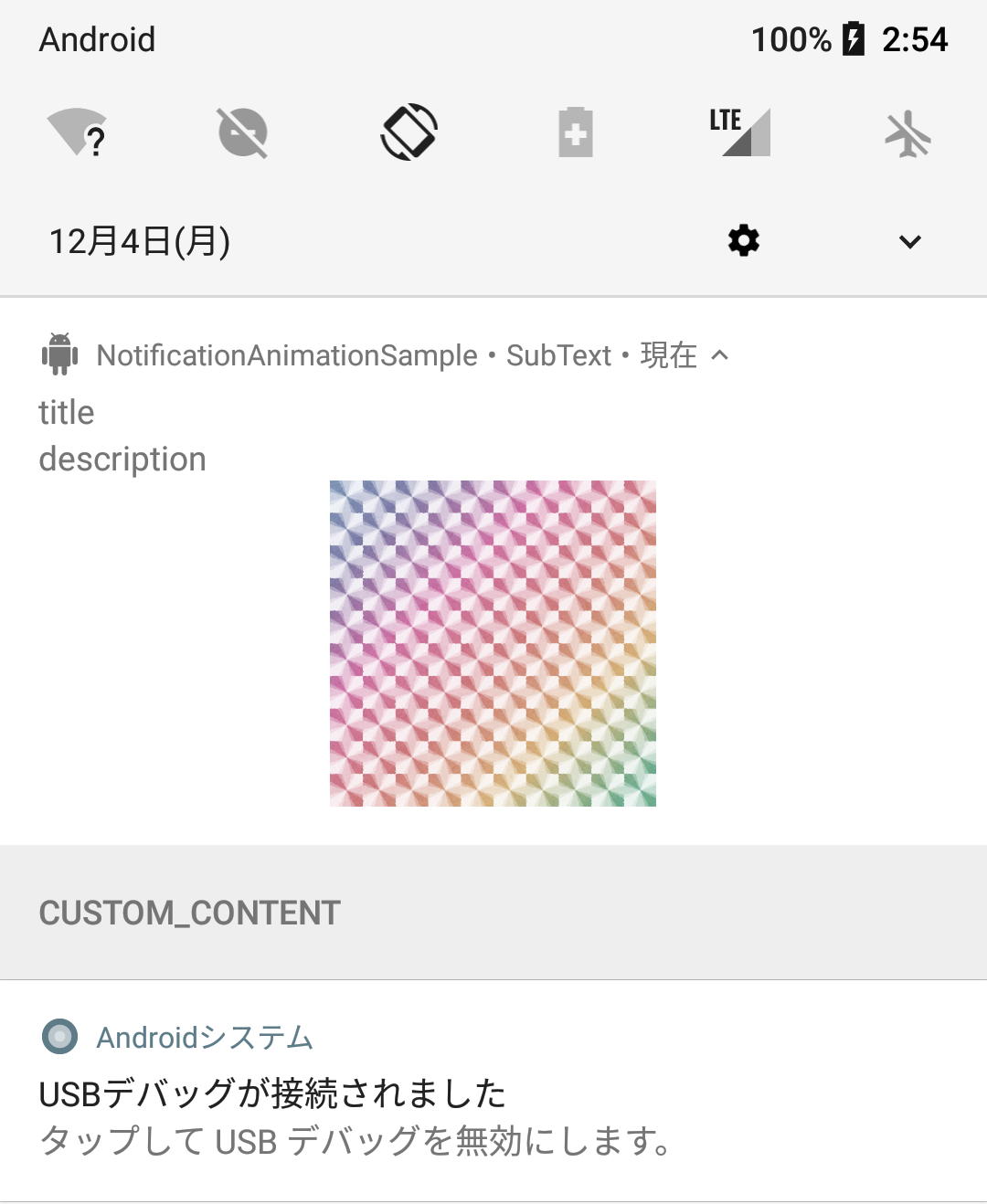987x1204 pixels.
Task: Toggle the Wi-Fi quick setting
Action: click(78, 133)
